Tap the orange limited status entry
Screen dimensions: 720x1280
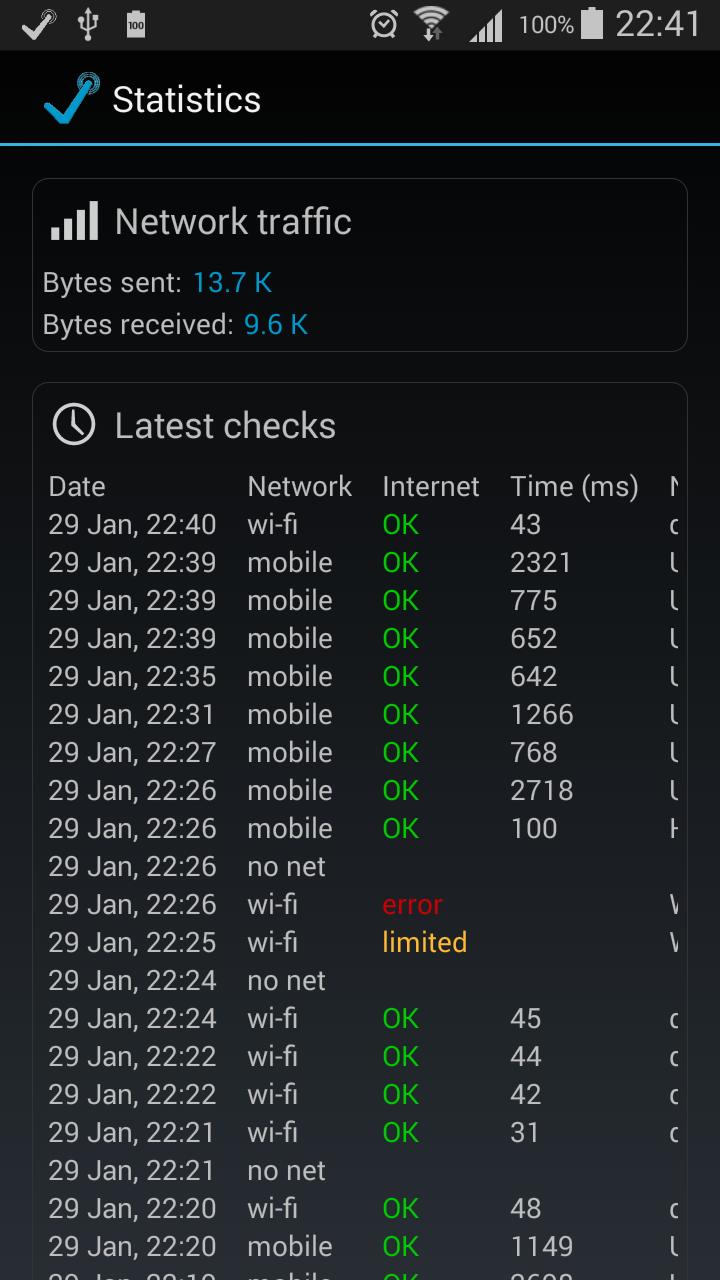click(424, 942)
